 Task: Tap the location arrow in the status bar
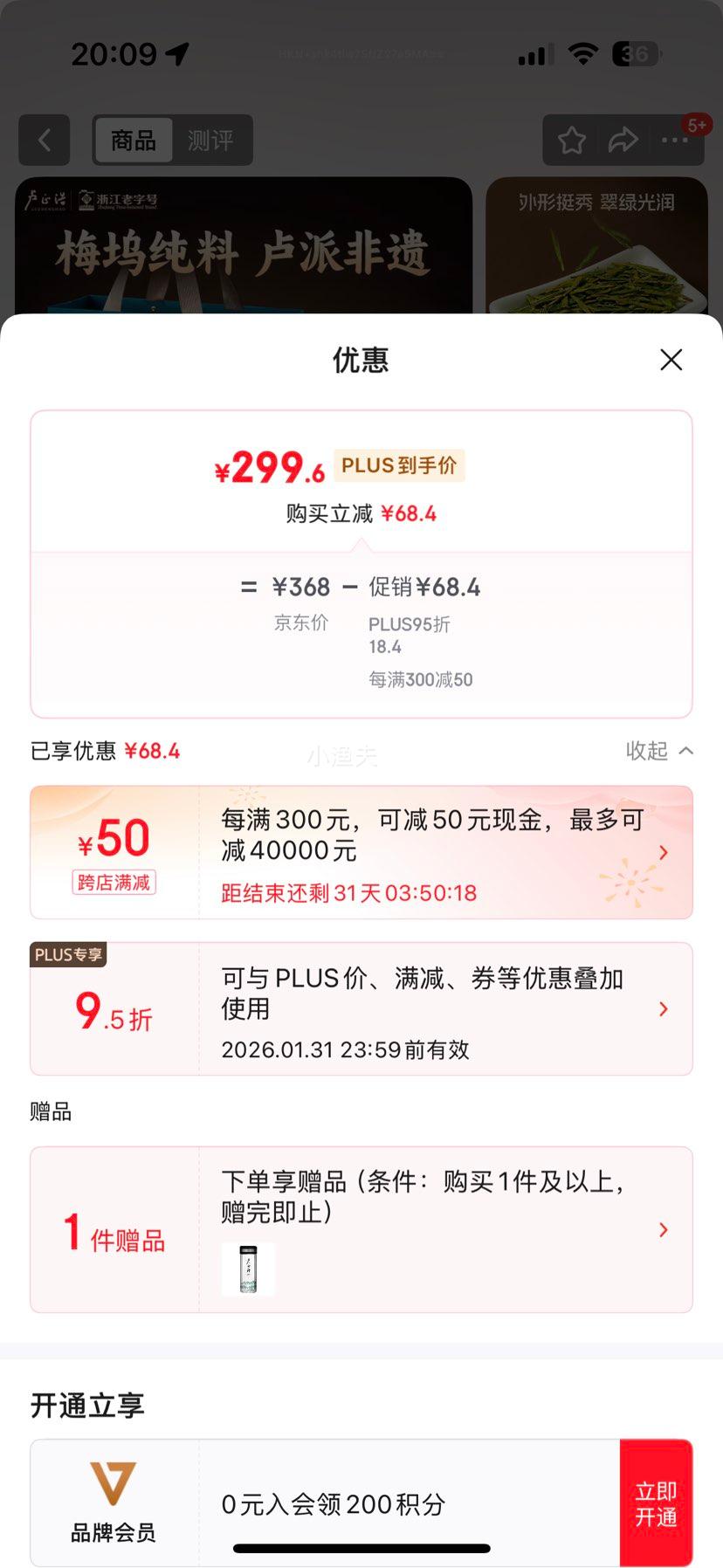[180, 54]
